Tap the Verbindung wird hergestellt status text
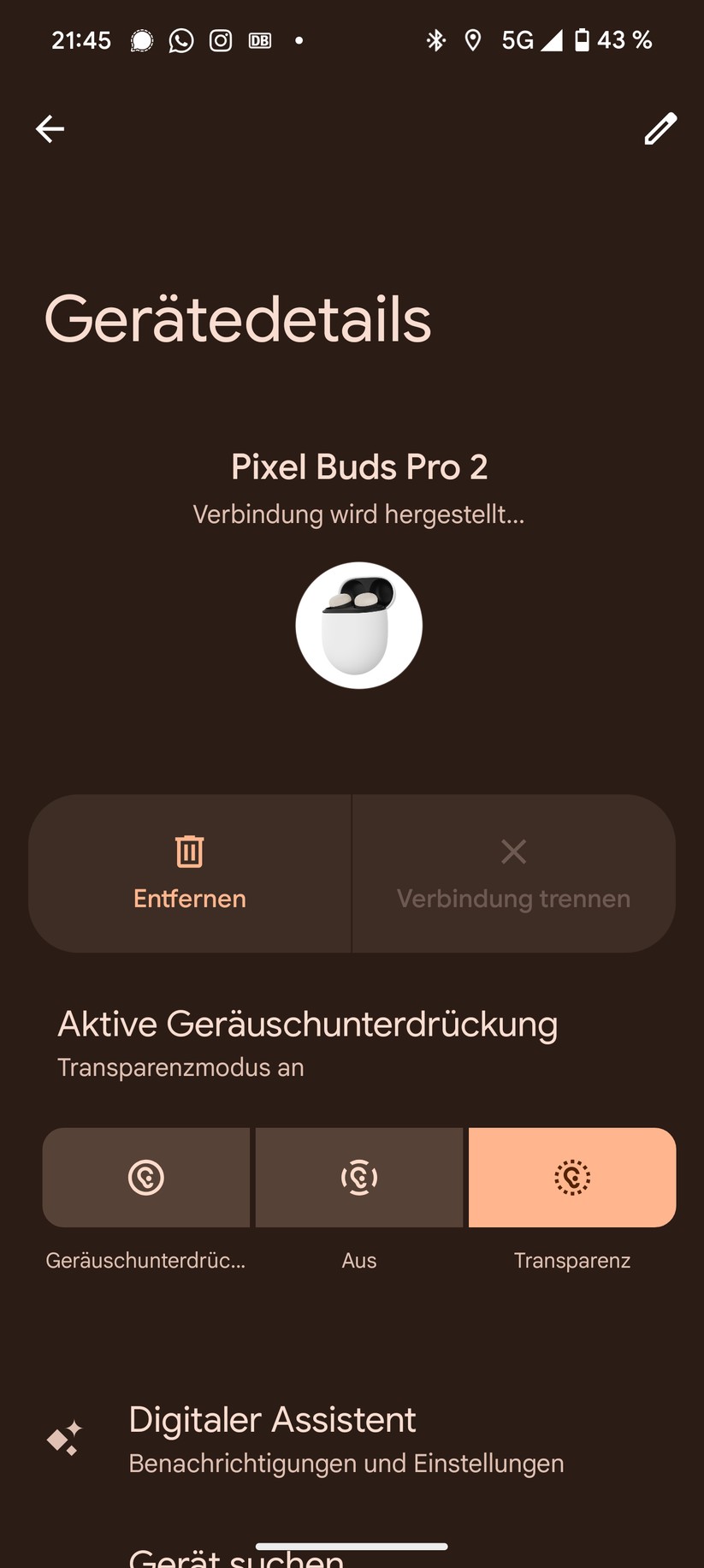Screen dimensions: 704x1568 coord(358,514)
